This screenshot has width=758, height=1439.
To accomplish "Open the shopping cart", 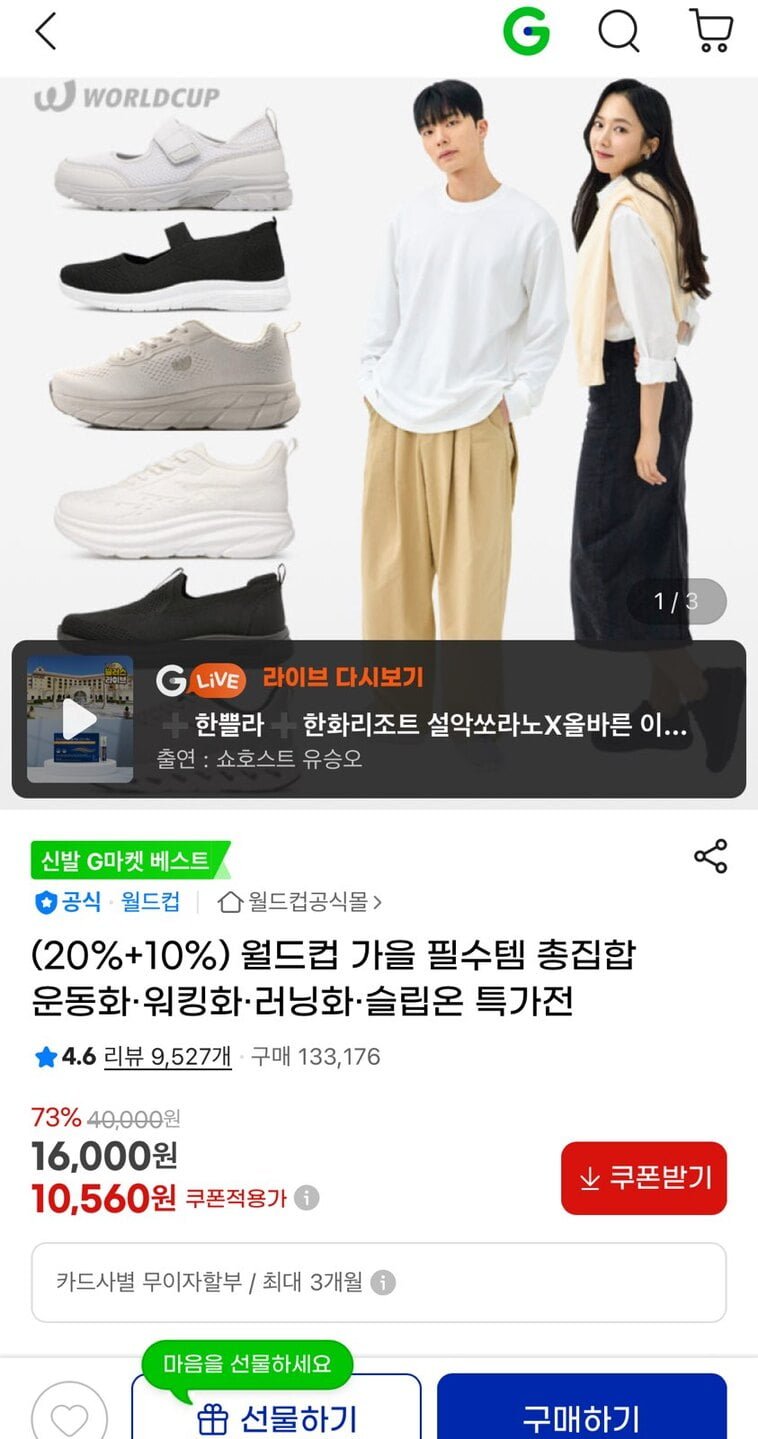I will click(711, 32).
